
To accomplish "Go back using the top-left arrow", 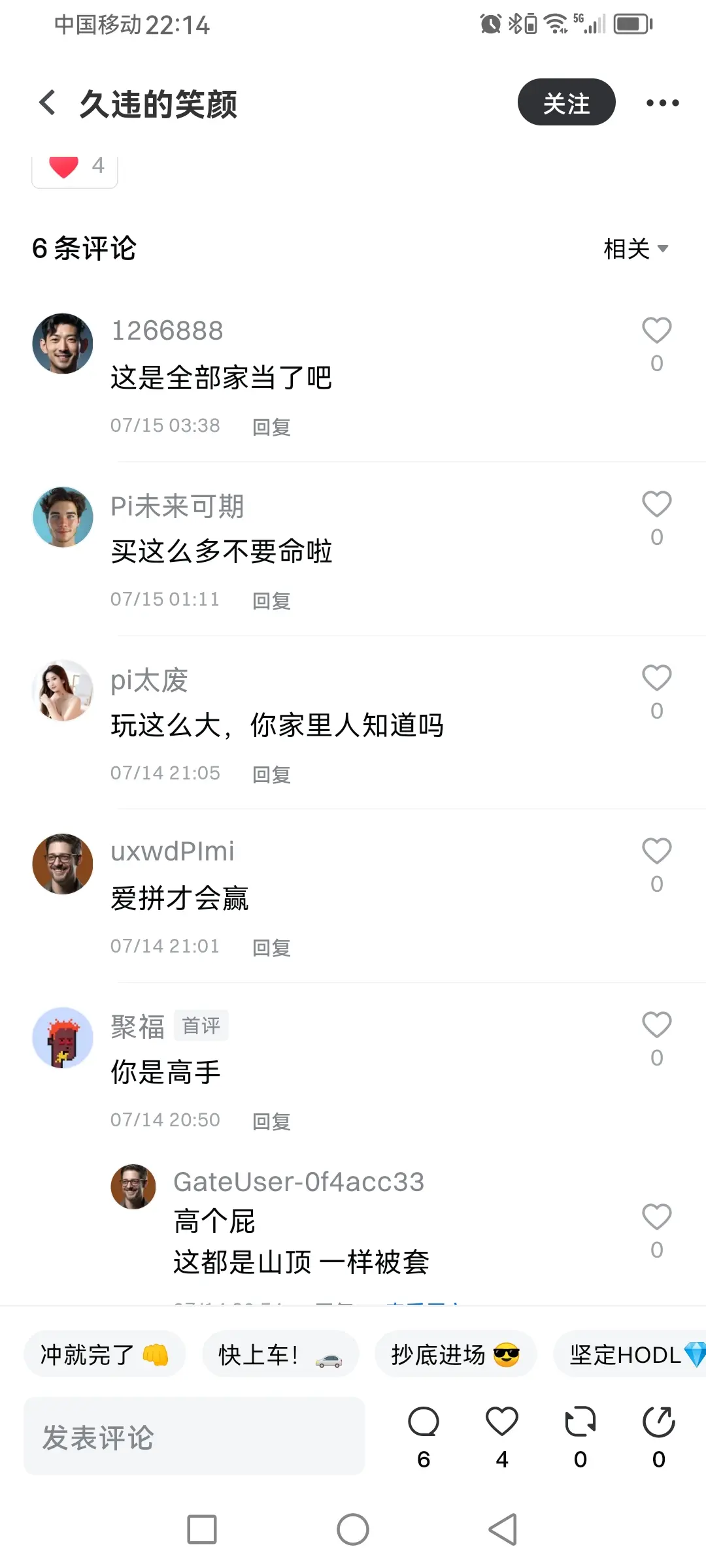I will point(47,103).
